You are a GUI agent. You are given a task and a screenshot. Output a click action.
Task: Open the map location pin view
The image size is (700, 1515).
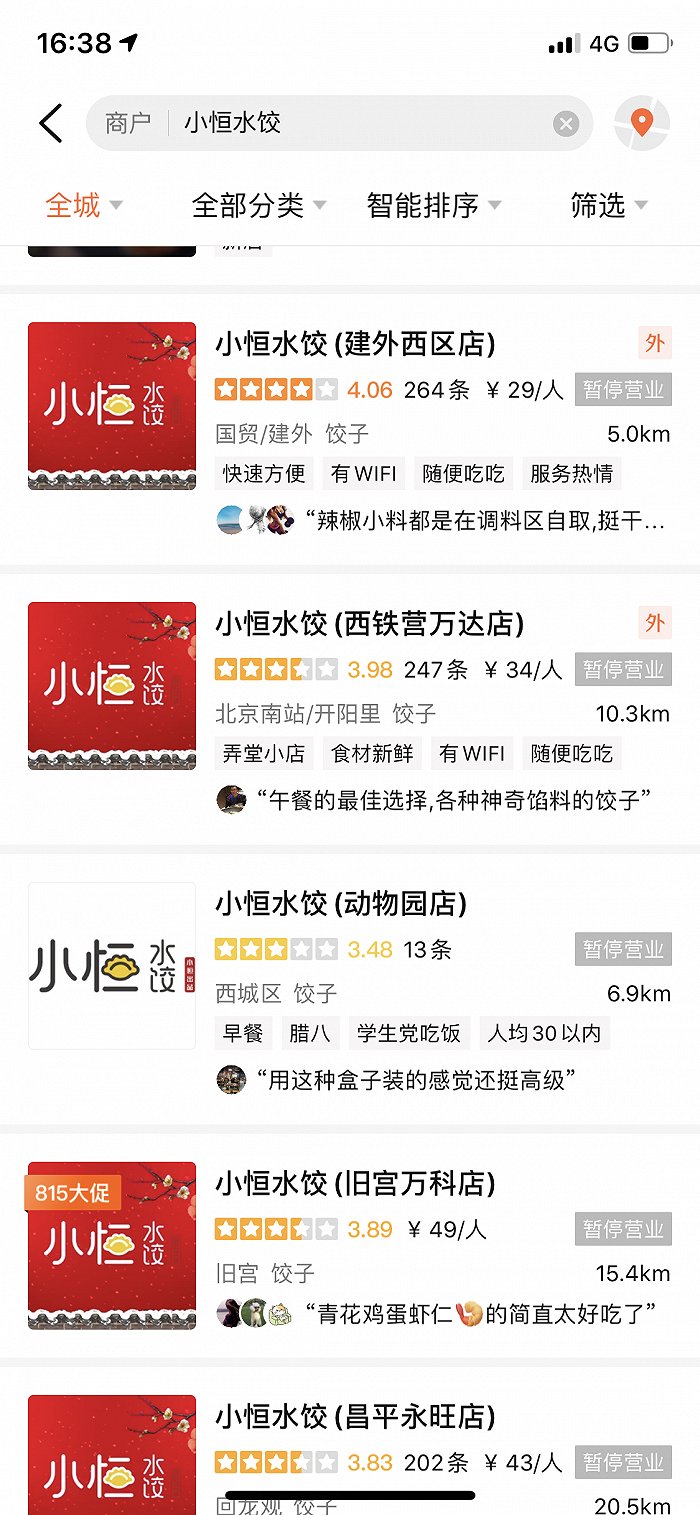pyautogui.click(x=641, y=123)
